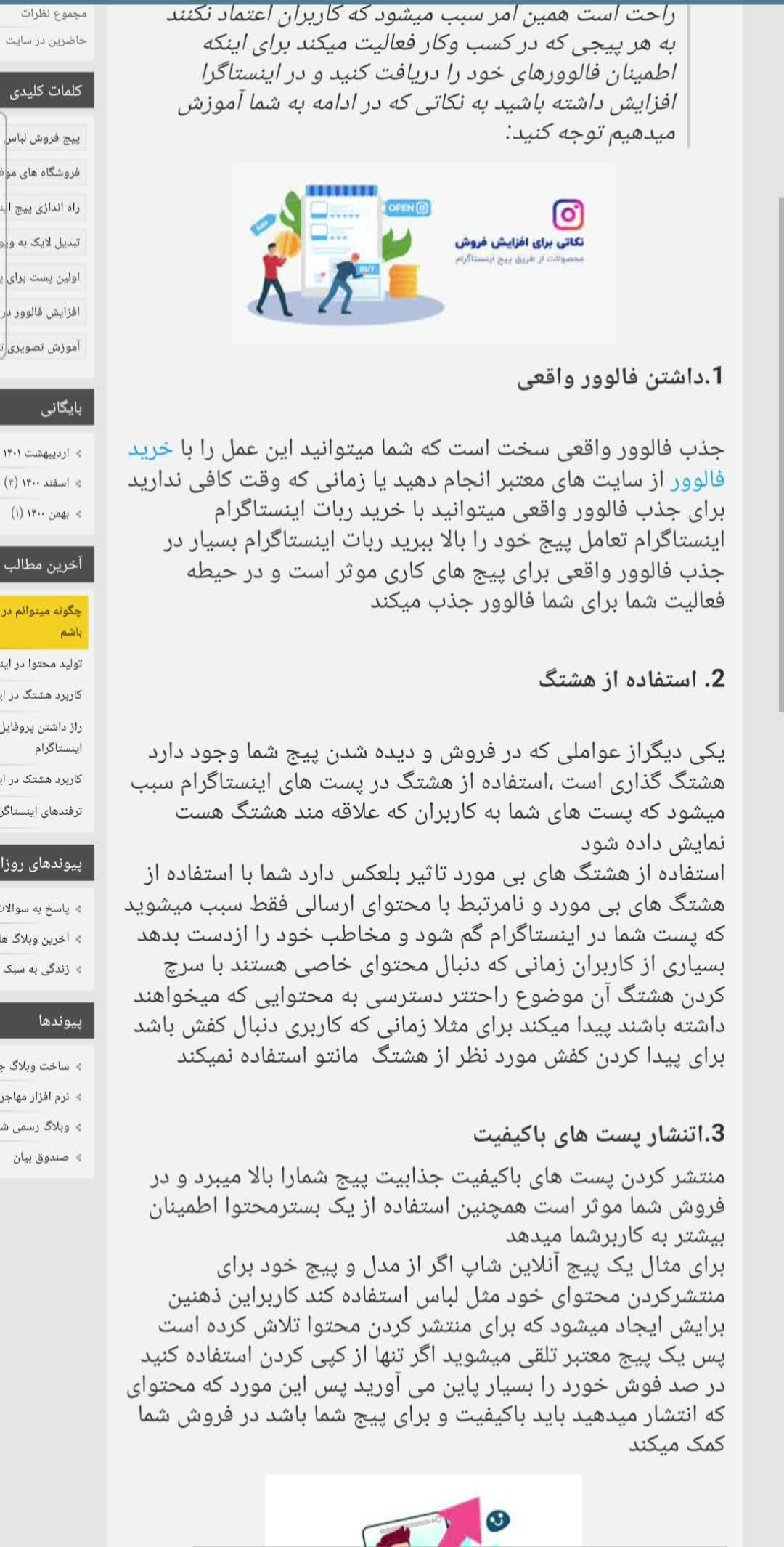Image resolution: width=784 pixels, height=1547 pixels.
Task: Open the highlighted recent post 'چگونه میتوانم'
Action: 42,621
